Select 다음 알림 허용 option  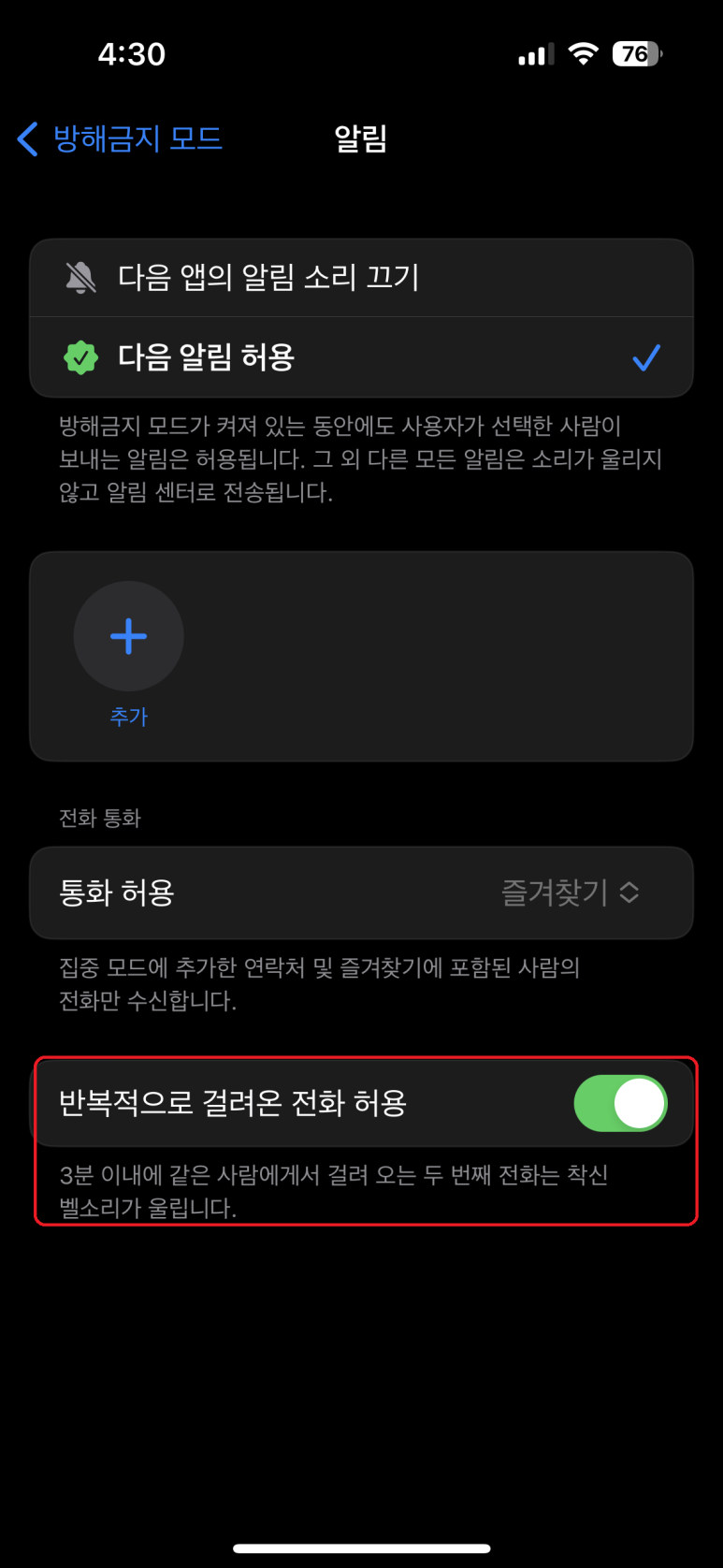(x=361, y=357)
